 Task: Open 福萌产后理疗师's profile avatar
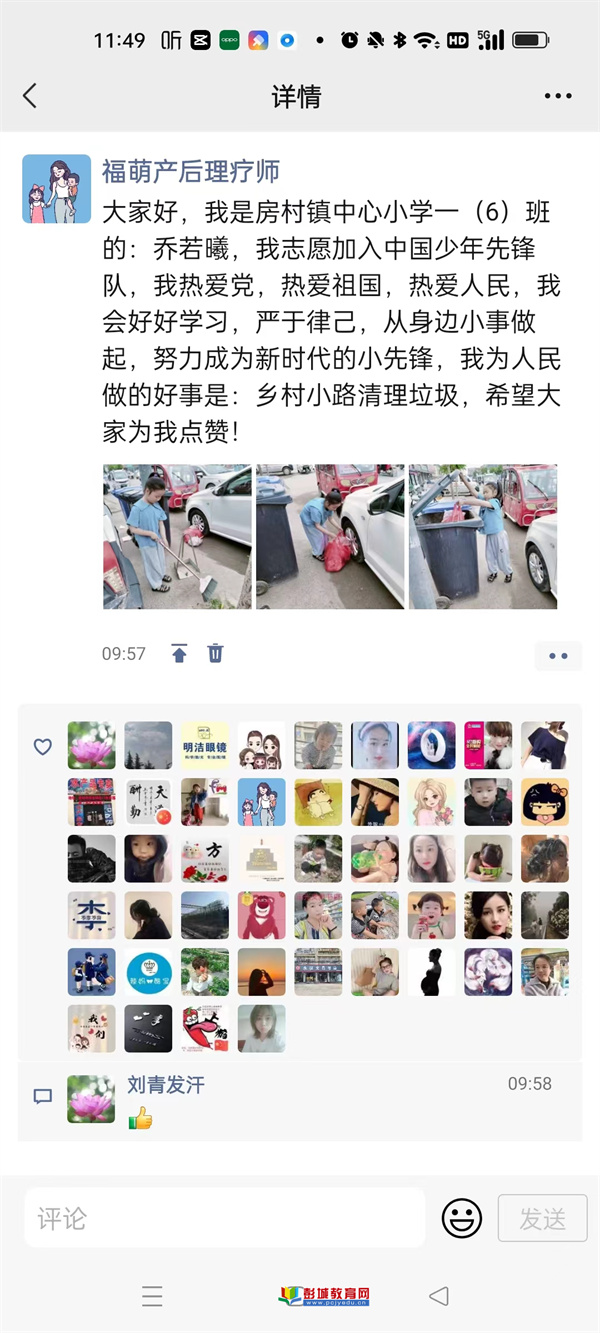pos(57,189)
